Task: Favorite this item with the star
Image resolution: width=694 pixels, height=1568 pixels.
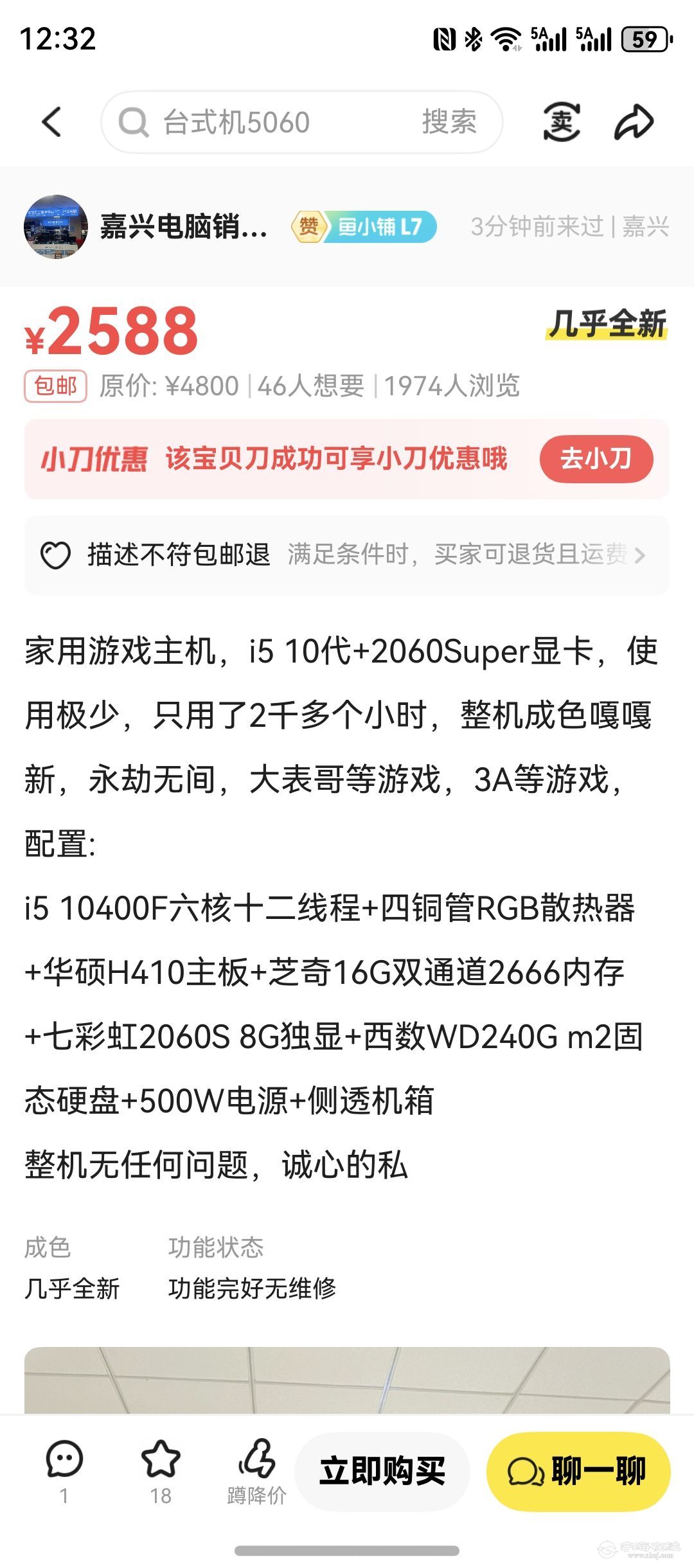Action: pos(161,1468)
